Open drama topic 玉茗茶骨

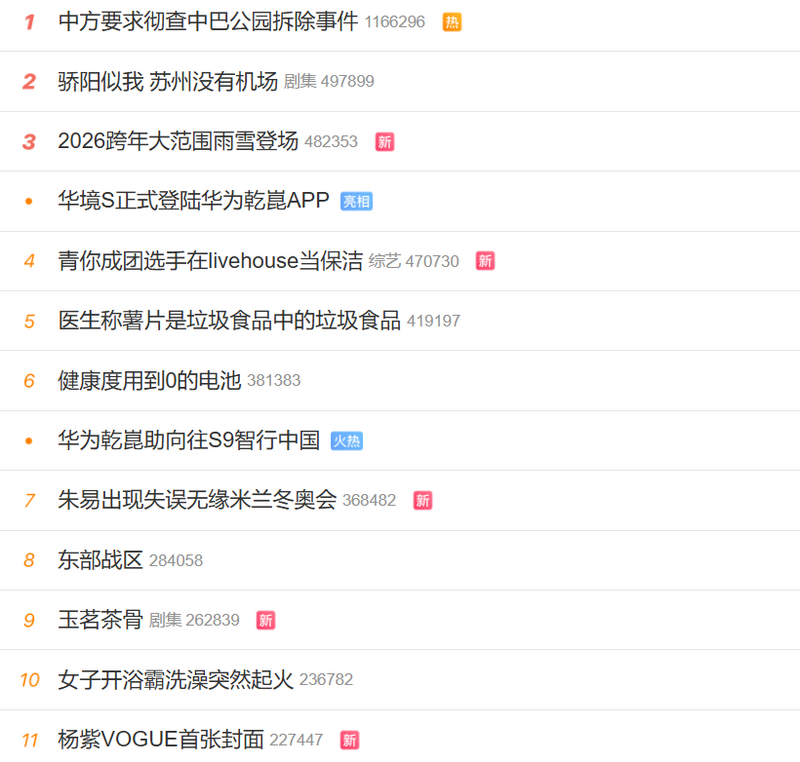tap(100, 620)
